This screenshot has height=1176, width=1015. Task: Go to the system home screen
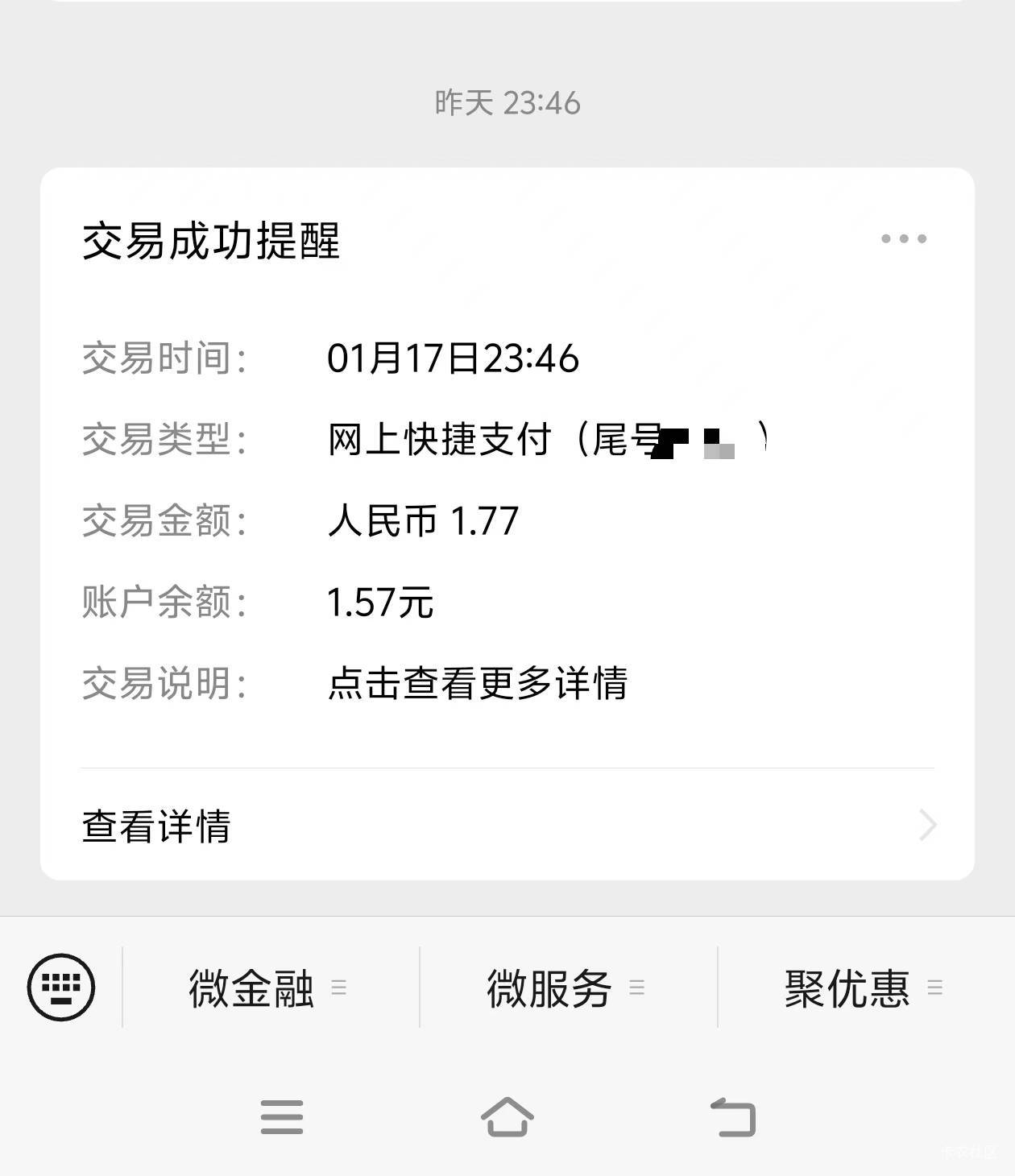(507, 1118)
